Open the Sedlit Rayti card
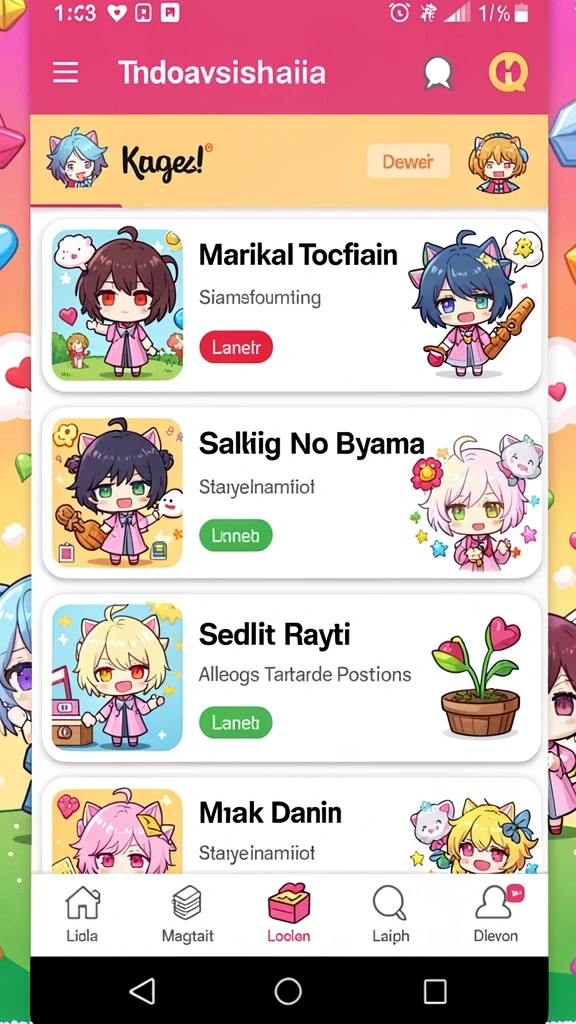The image size is (576, 1024). 291,678
